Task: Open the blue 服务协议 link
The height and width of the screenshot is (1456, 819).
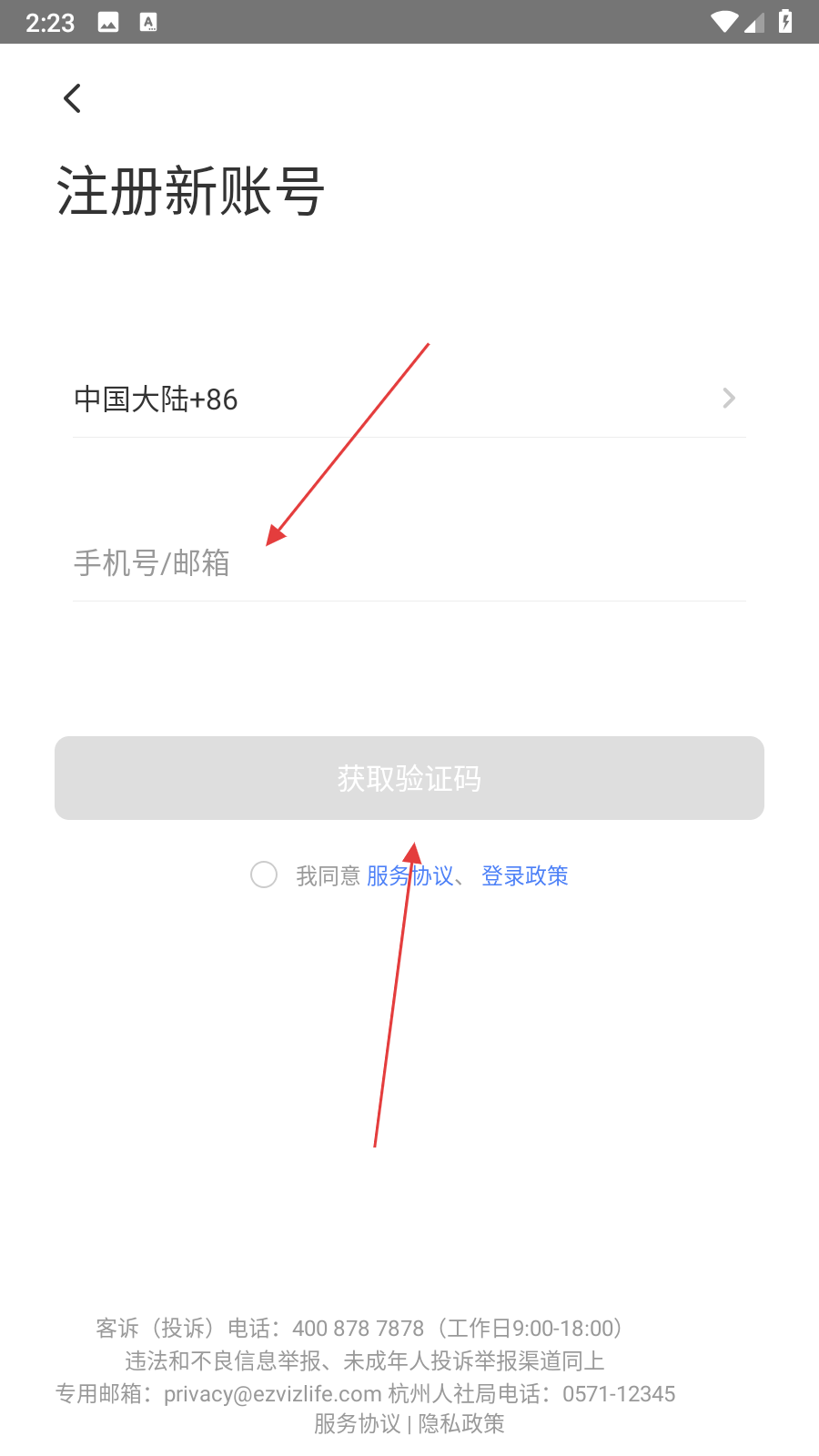Action: click(409, 875)
